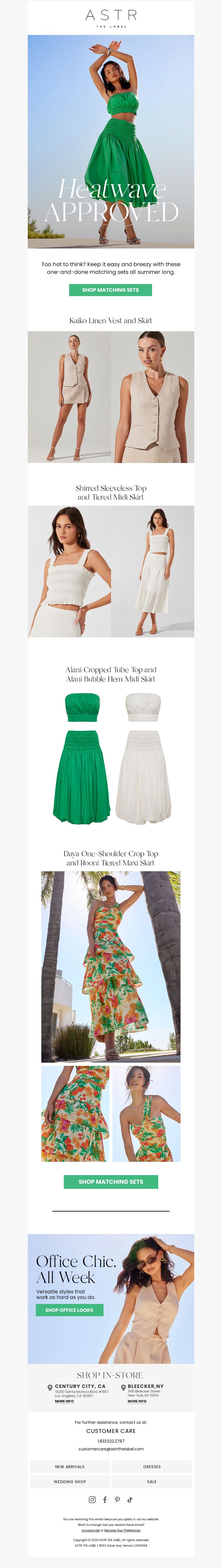Open ASTR's Facebook page
222x1568 pixels.
[105, 1500]
